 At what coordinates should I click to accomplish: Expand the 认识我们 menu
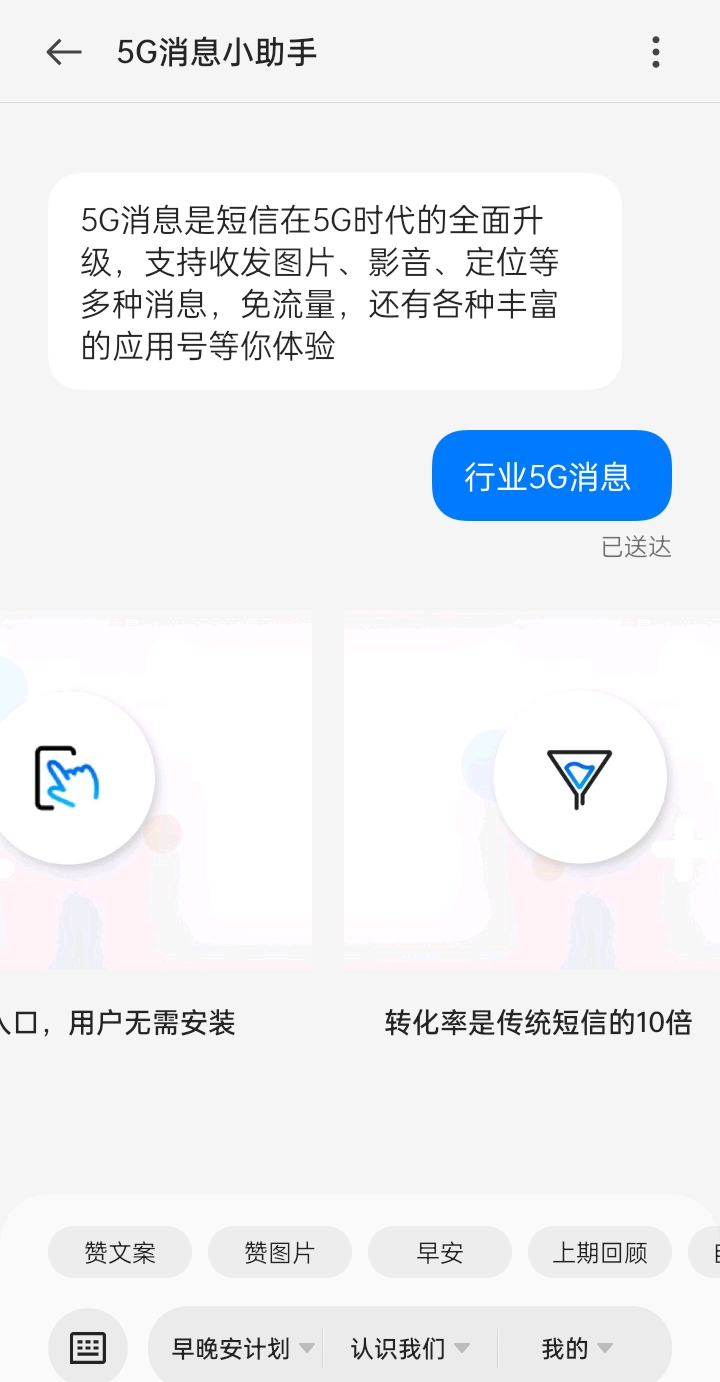(410, 1349)
